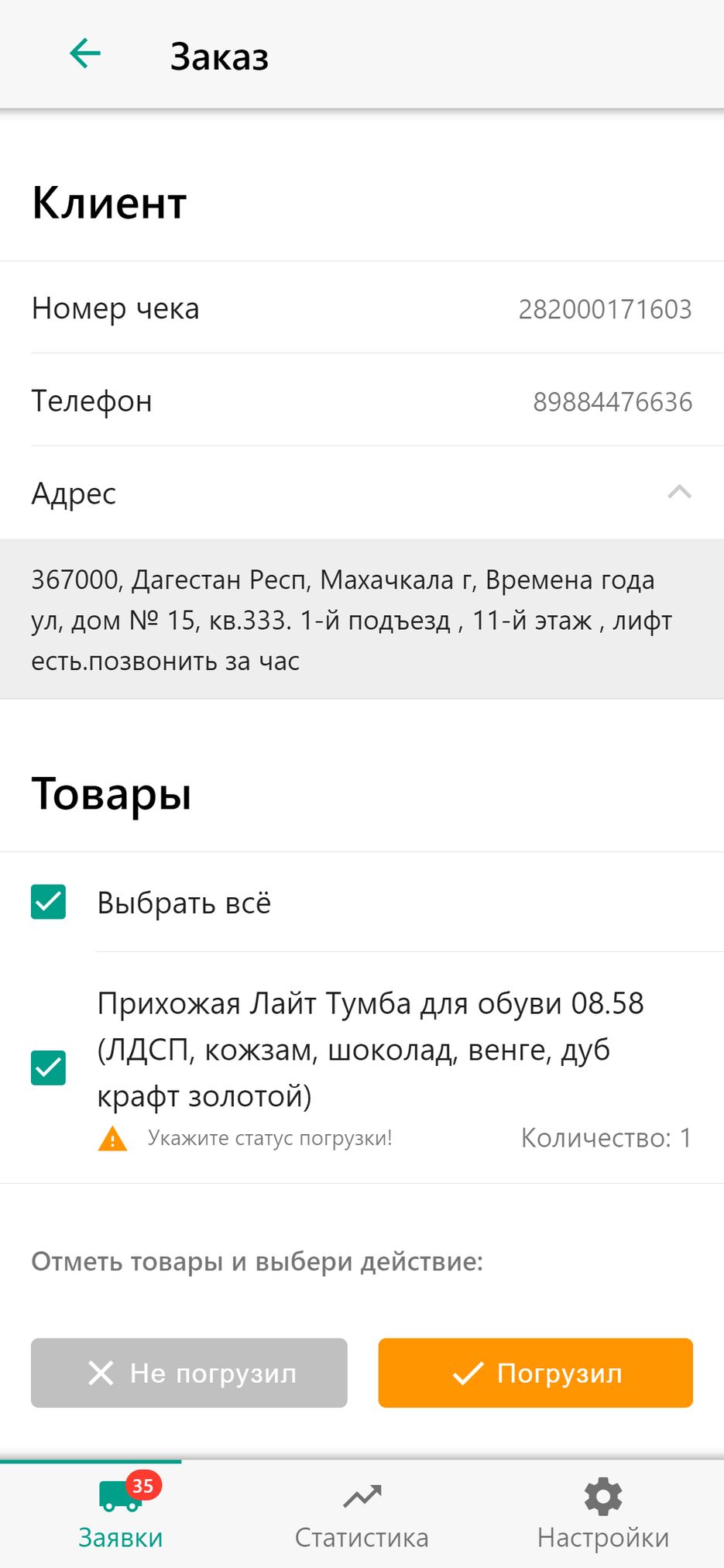Confirm loading with Погрузил button
Viewport: 724px width, 1568px height.
535,1373
